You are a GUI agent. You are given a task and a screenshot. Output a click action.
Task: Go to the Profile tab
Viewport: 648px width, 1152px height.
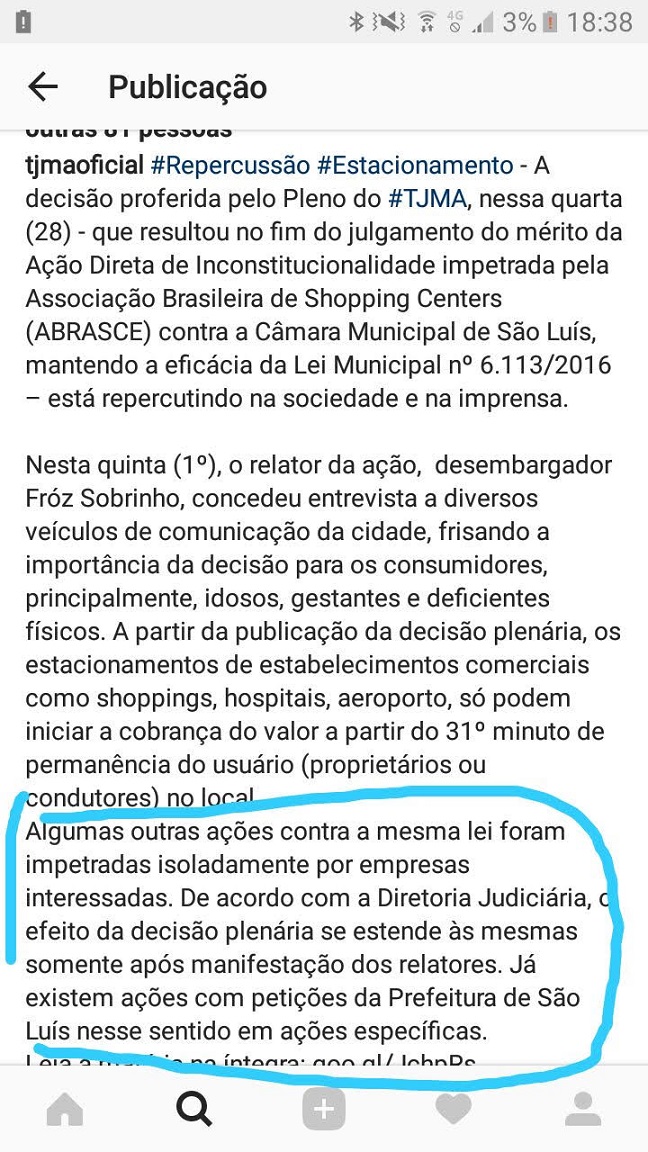[583, 1109]
